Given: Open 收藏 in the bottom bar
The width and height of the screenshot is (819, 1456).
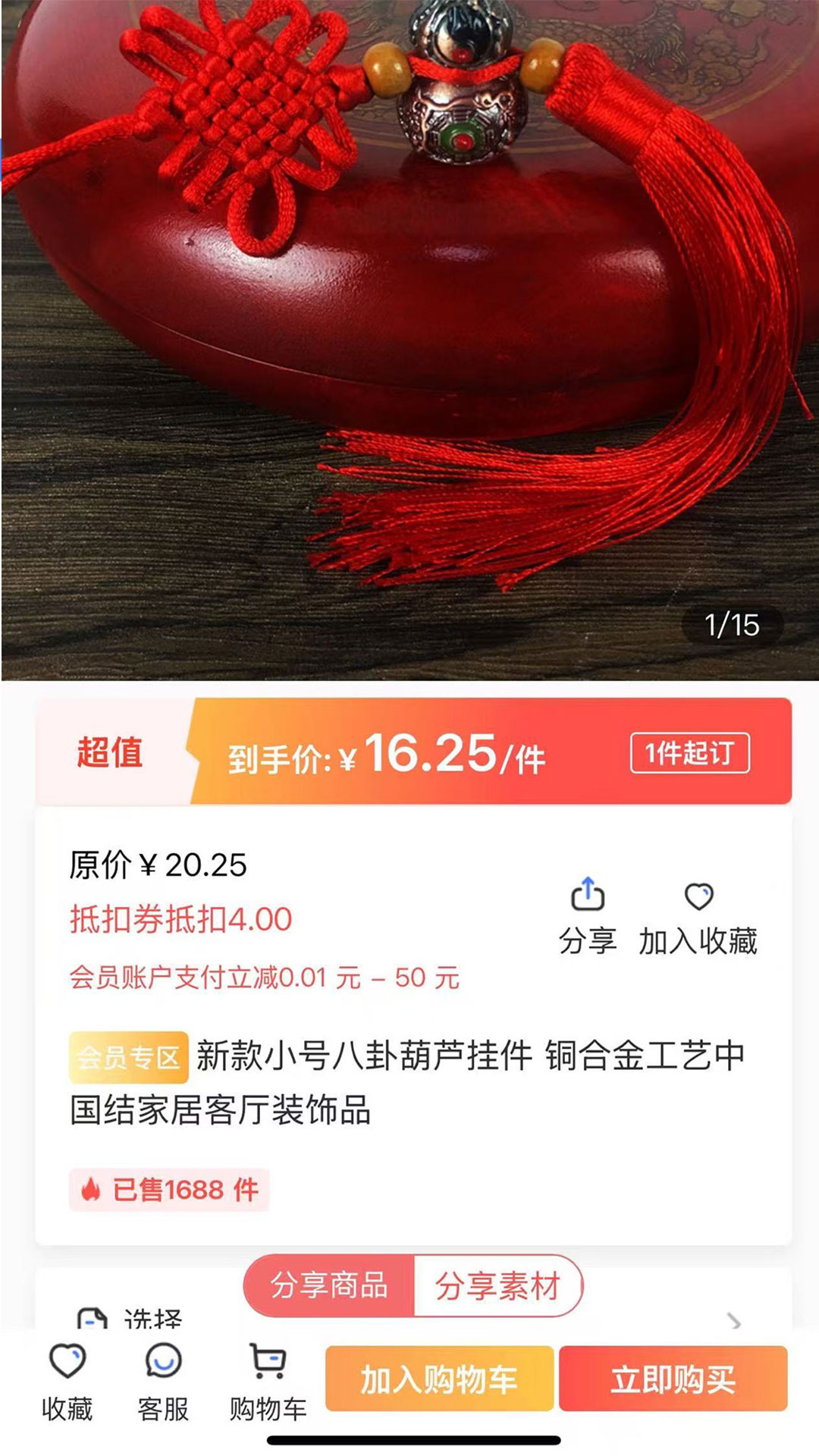Looking at the screenshot, I should tap(67, 1382).
